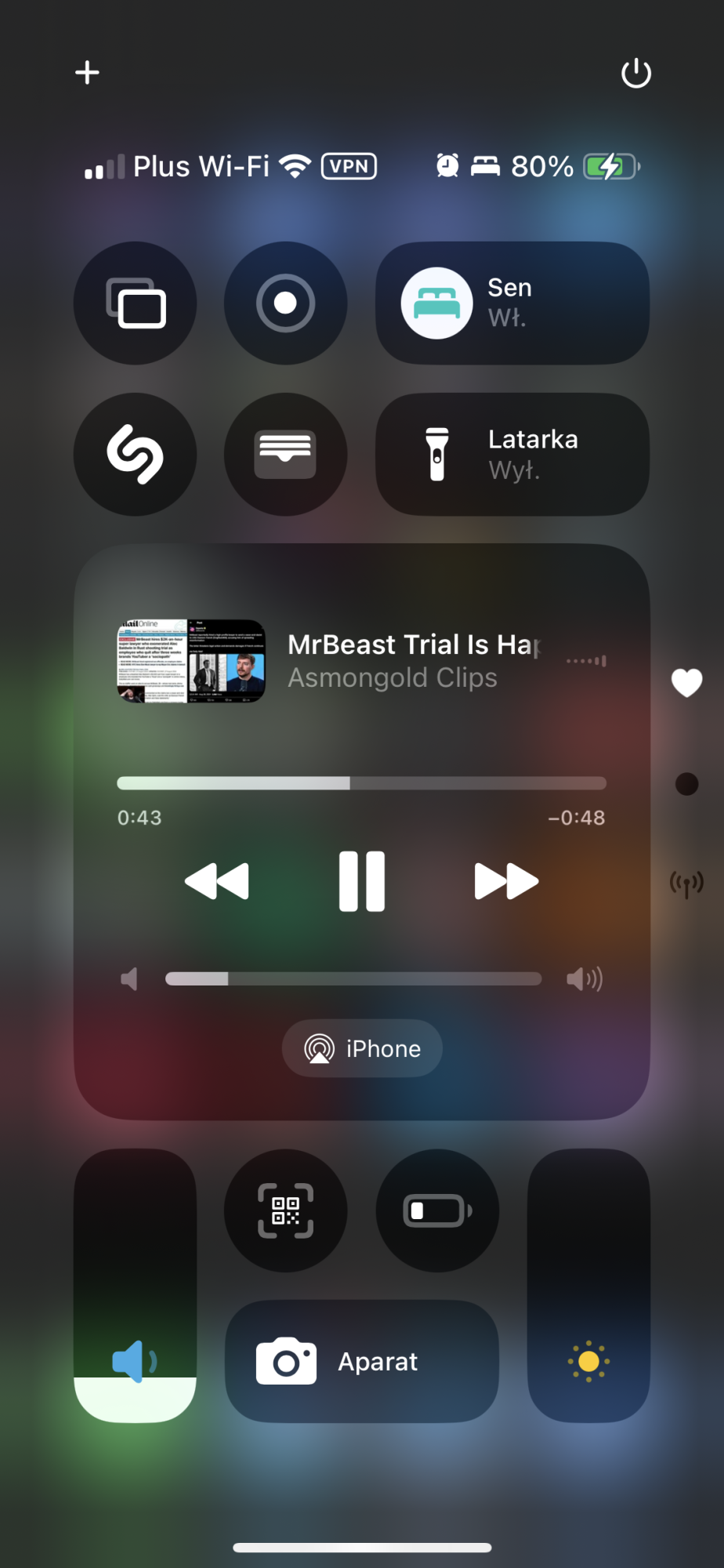Rewind the playing clip
The image size is (724, 1568).
(217, 881)
